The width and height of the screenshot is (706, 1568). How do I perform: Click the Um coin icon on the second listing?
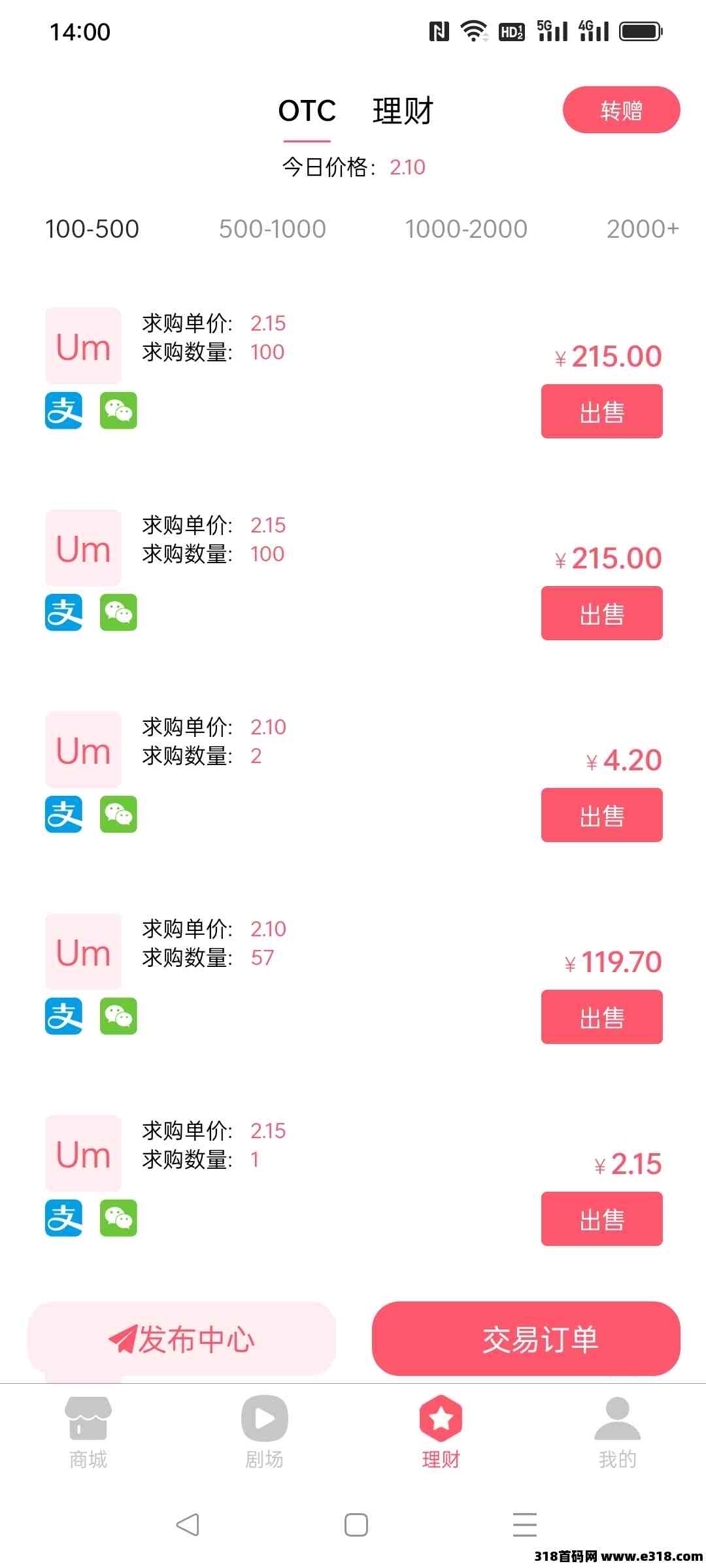(82, 547)
